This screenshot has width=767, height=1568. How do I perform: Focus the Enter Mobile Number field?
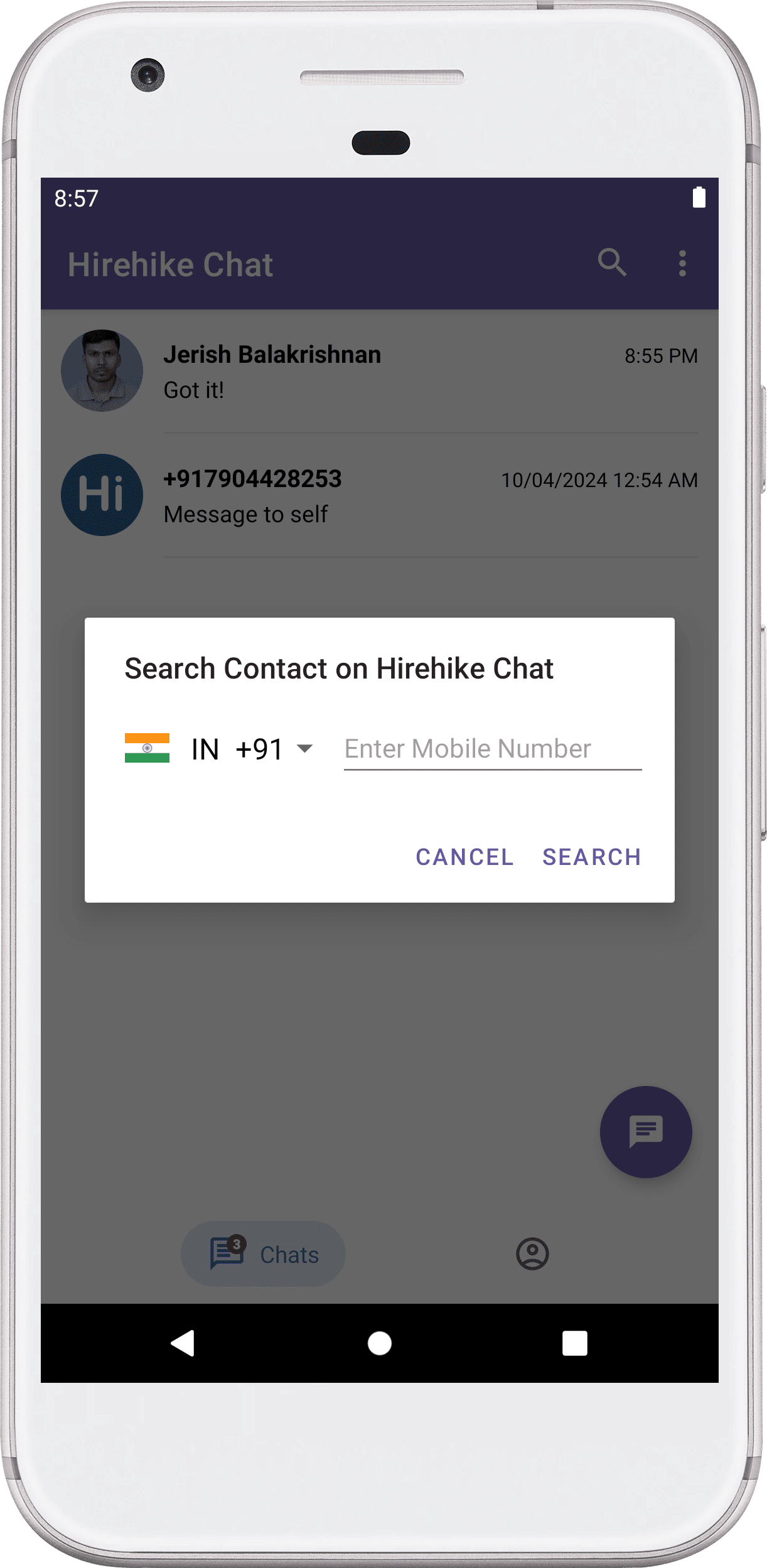click(x=492, y=749)
